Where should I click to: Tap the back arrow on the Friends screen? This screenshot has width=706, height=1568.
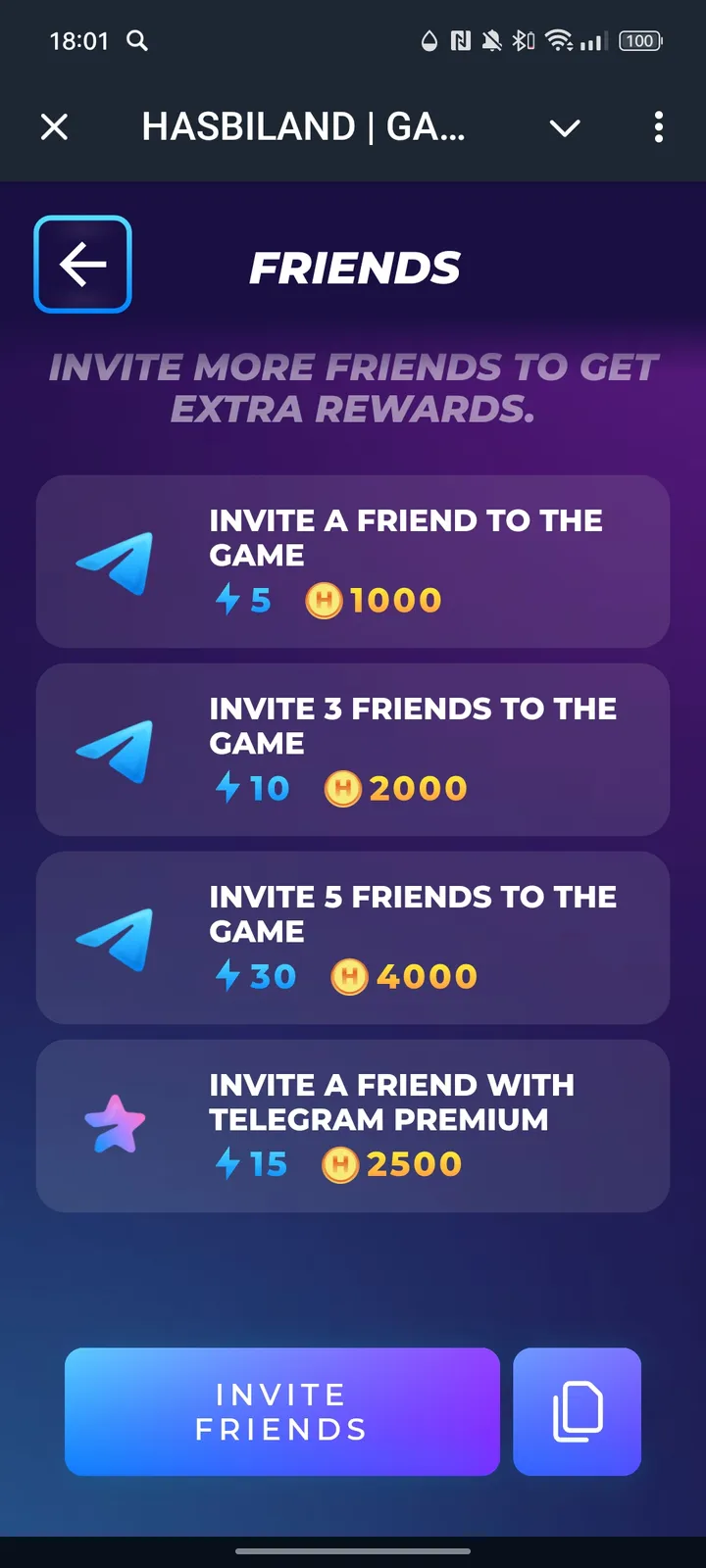(82, 264)
